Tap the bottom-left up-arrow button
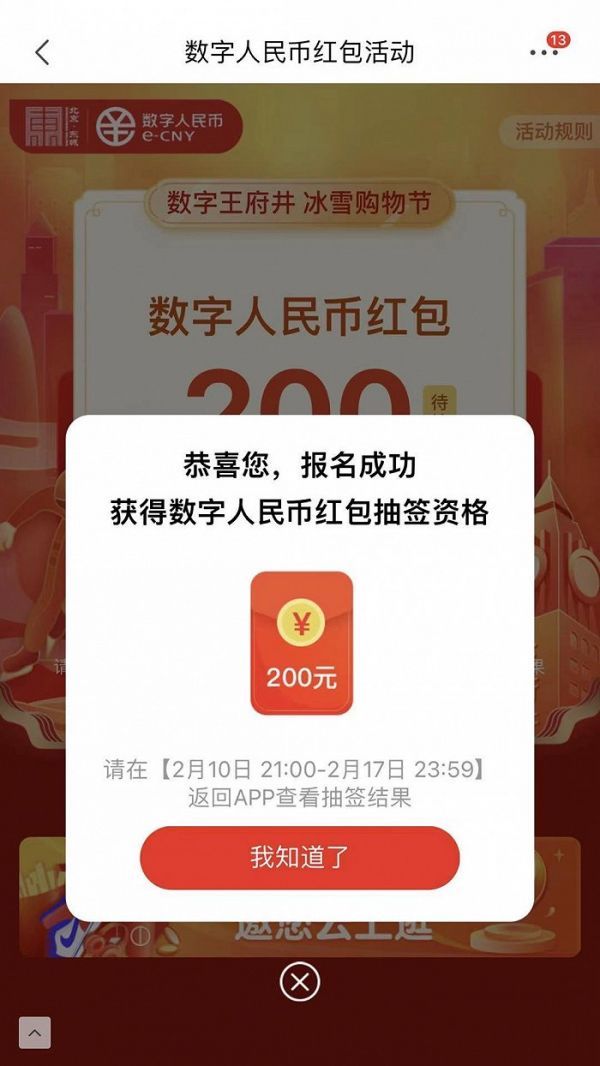Image resolution: width=600 pixels, height=1066 pixels. coord(35,1033)
